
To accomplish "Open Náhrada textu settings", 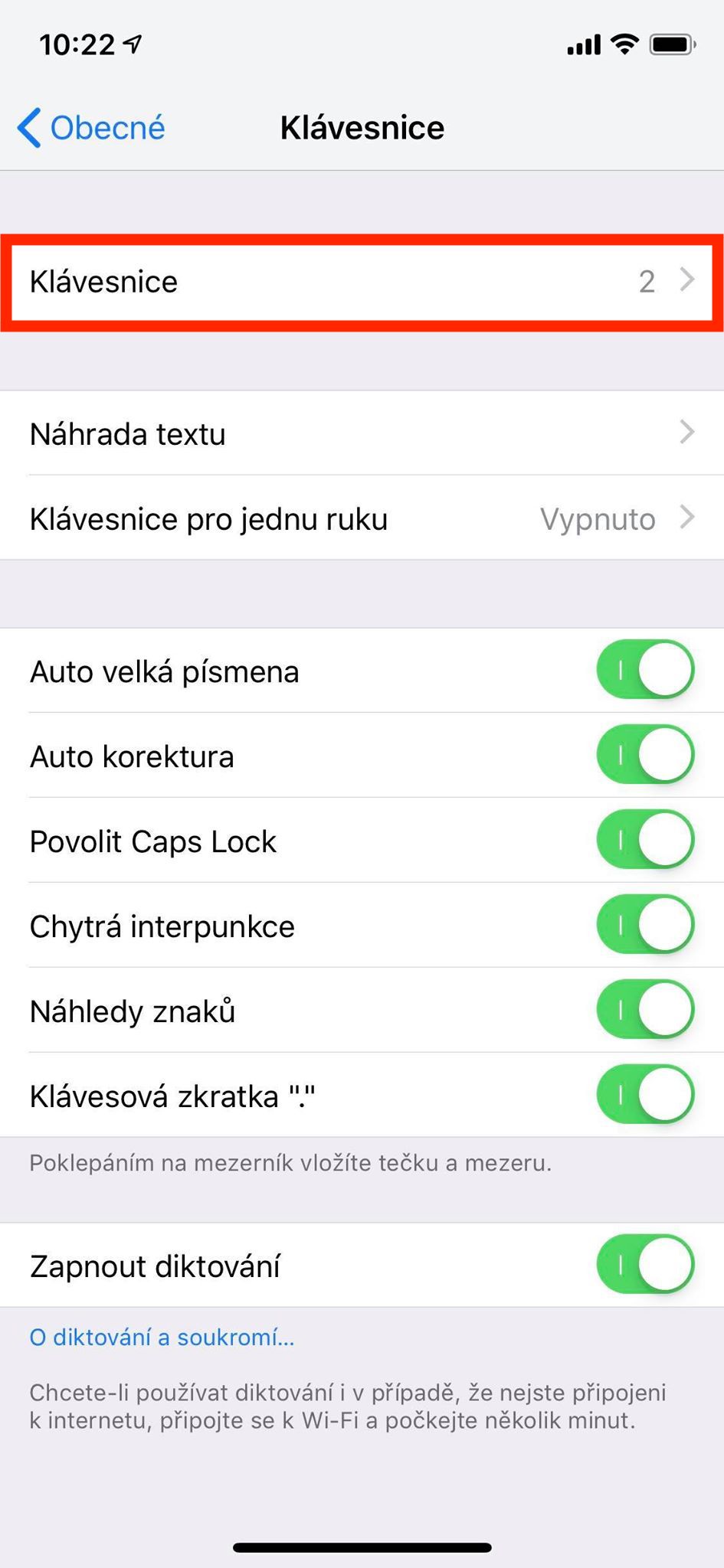I will [362, 433].
